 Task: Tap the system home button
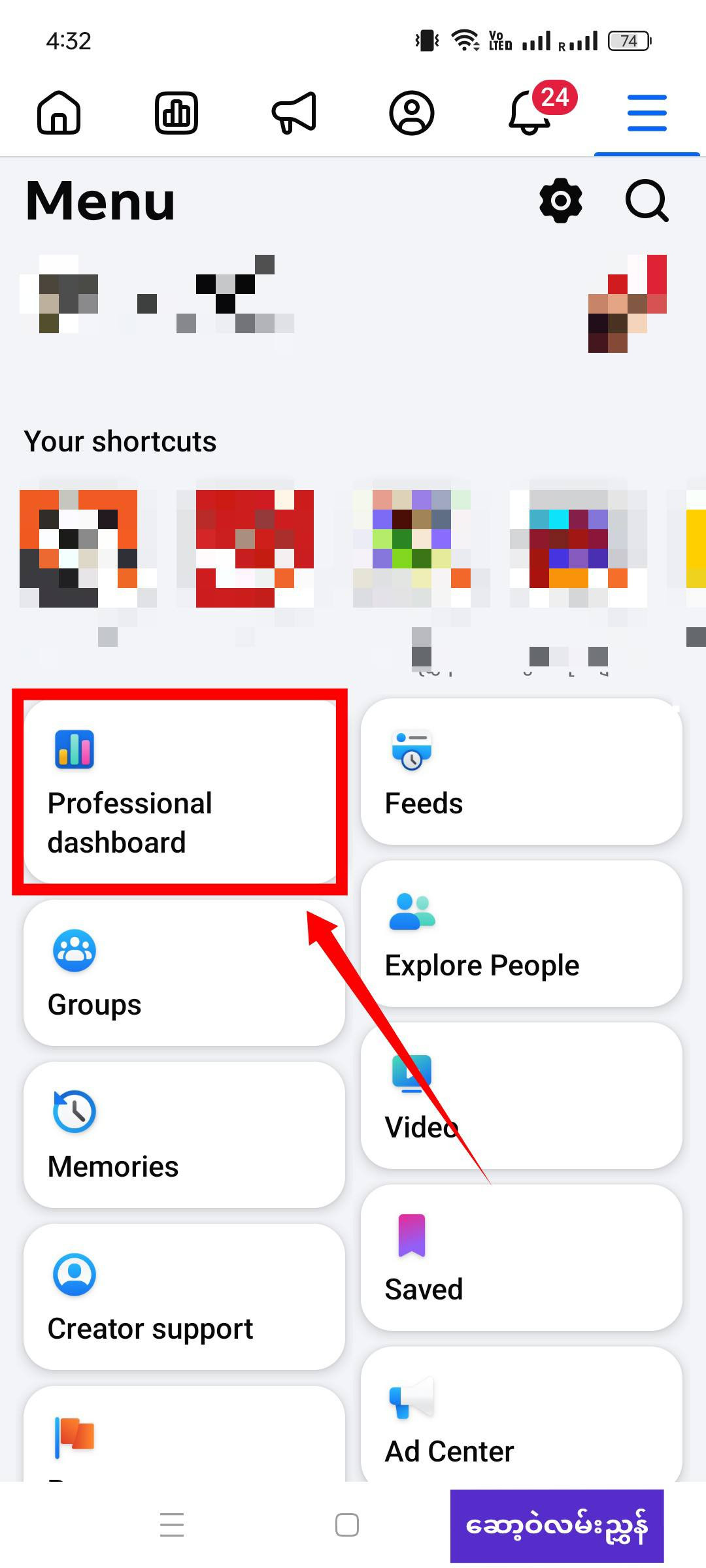click(347, 1526)
